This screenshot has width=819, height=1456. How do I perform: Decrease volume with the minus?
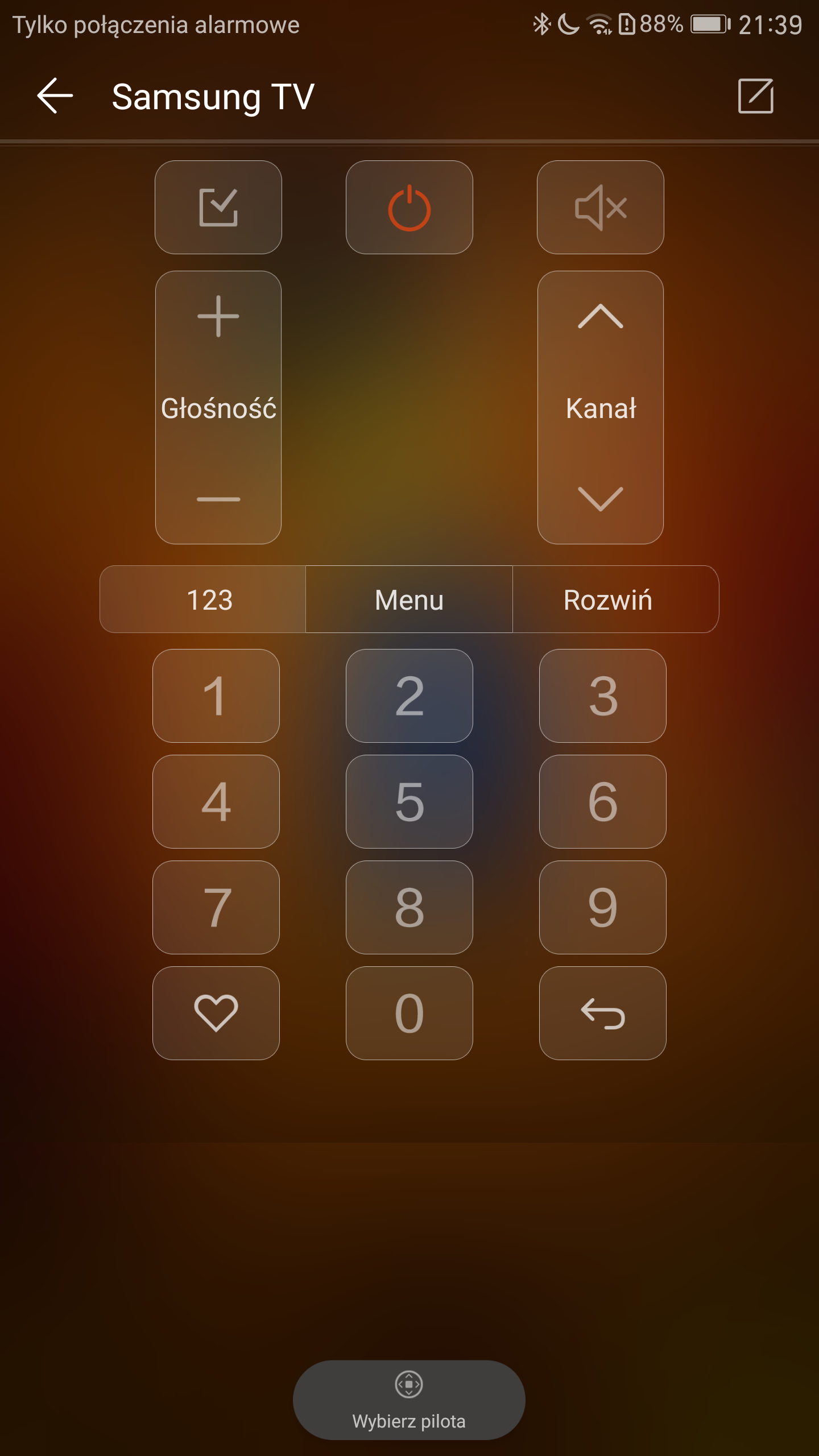(x=218, y=499)
